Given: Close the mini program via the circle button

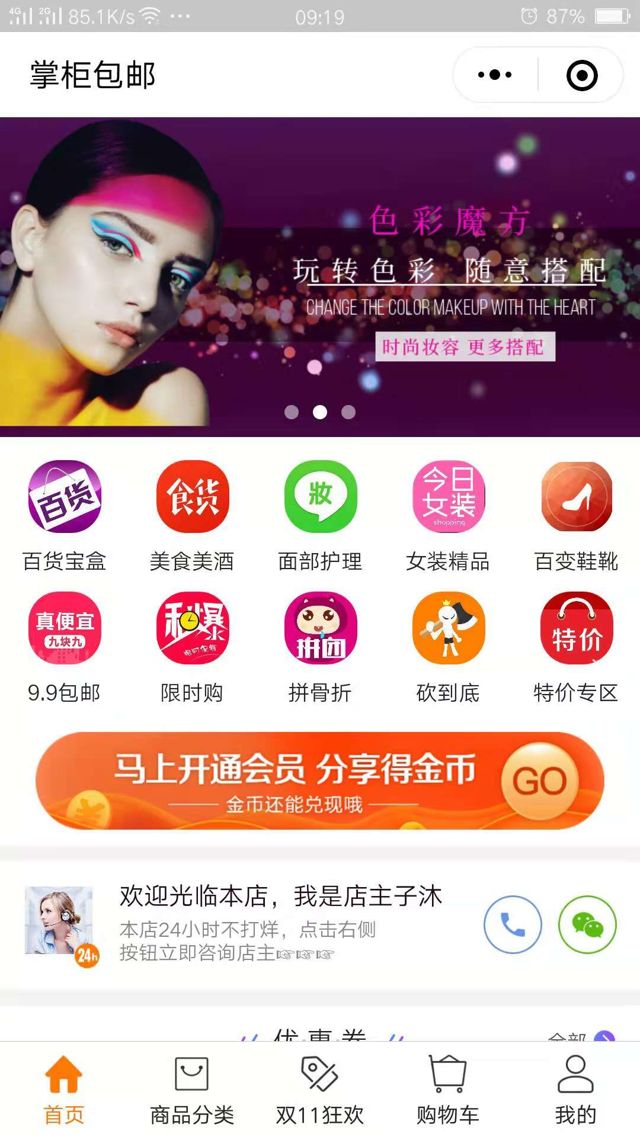Looking at the screenshot, I should (x=582, y=75).
